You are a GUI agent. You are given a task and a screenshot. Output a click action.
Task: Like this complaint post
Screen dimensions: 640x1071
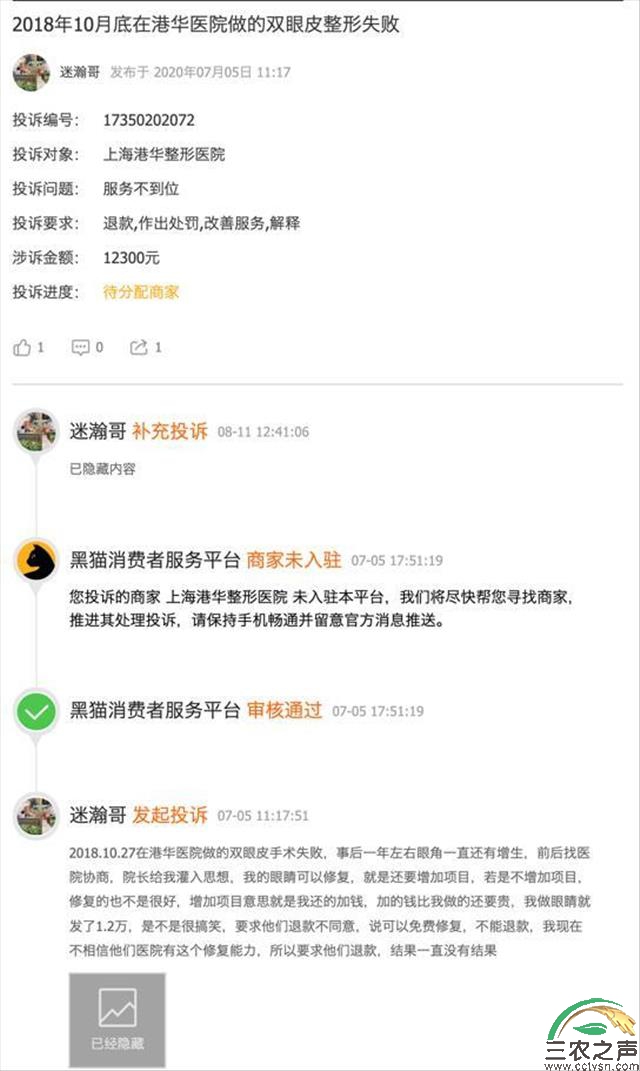(x=22, y=347)
